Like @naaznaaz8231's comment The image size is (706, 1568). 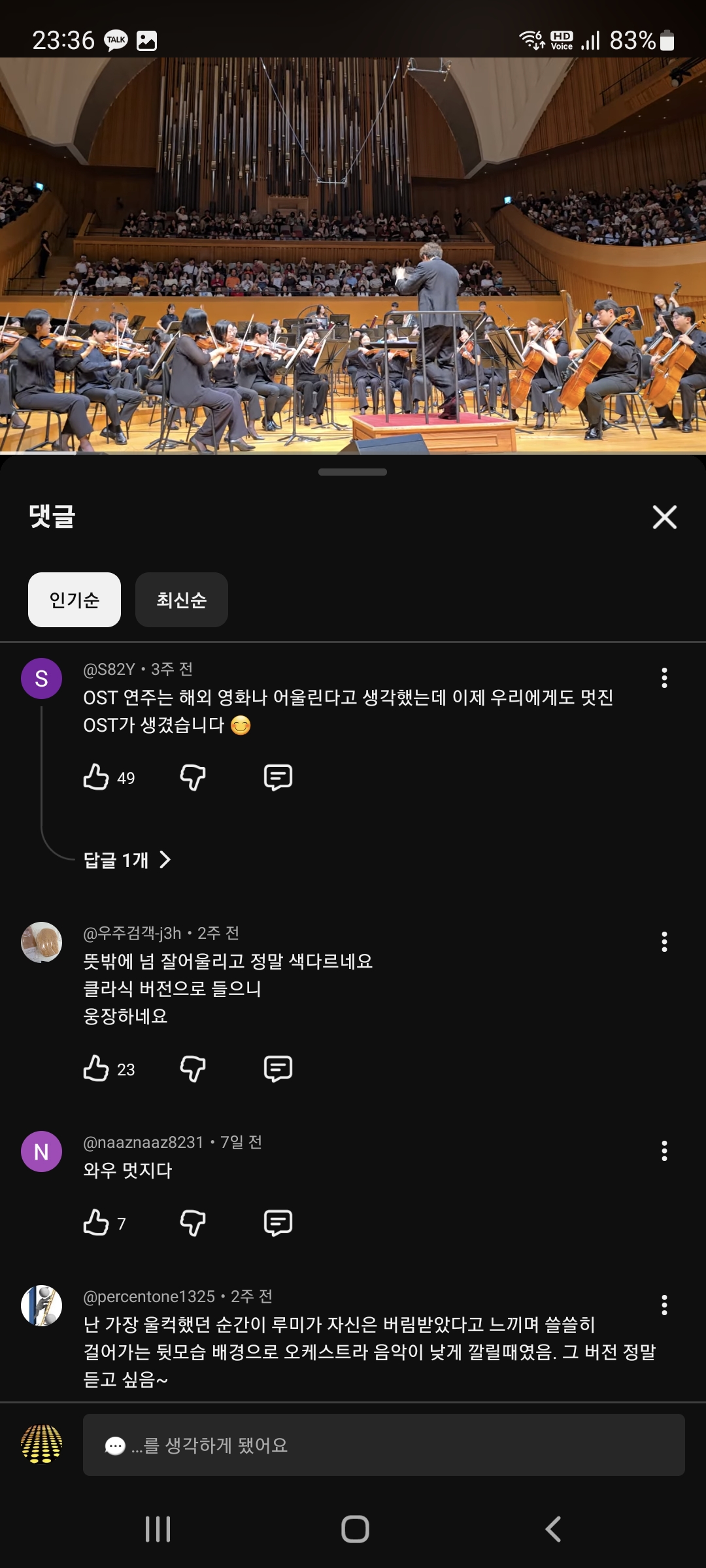96,1223
